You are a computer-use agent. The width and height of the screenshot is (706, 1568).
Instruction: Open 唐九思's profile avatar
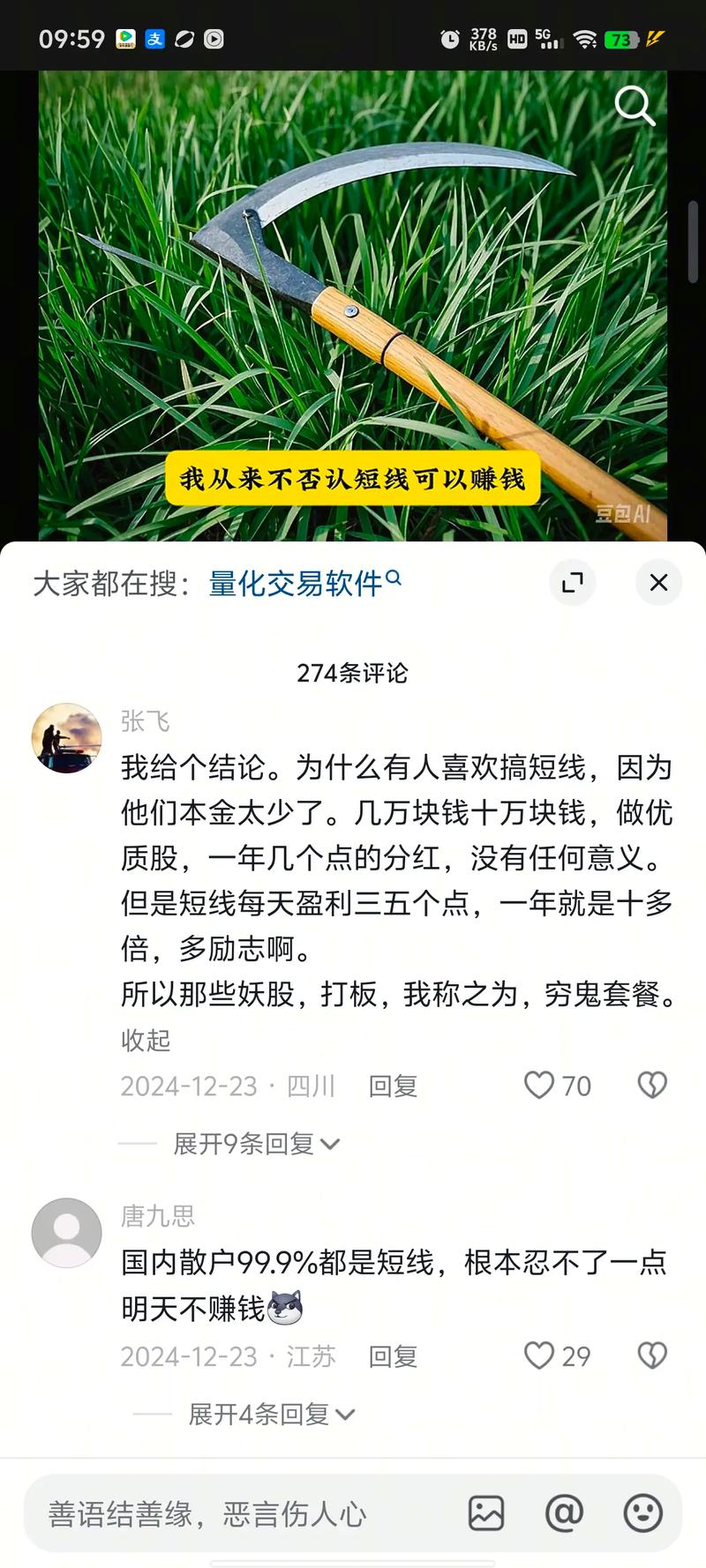(x=67, y=1232)
